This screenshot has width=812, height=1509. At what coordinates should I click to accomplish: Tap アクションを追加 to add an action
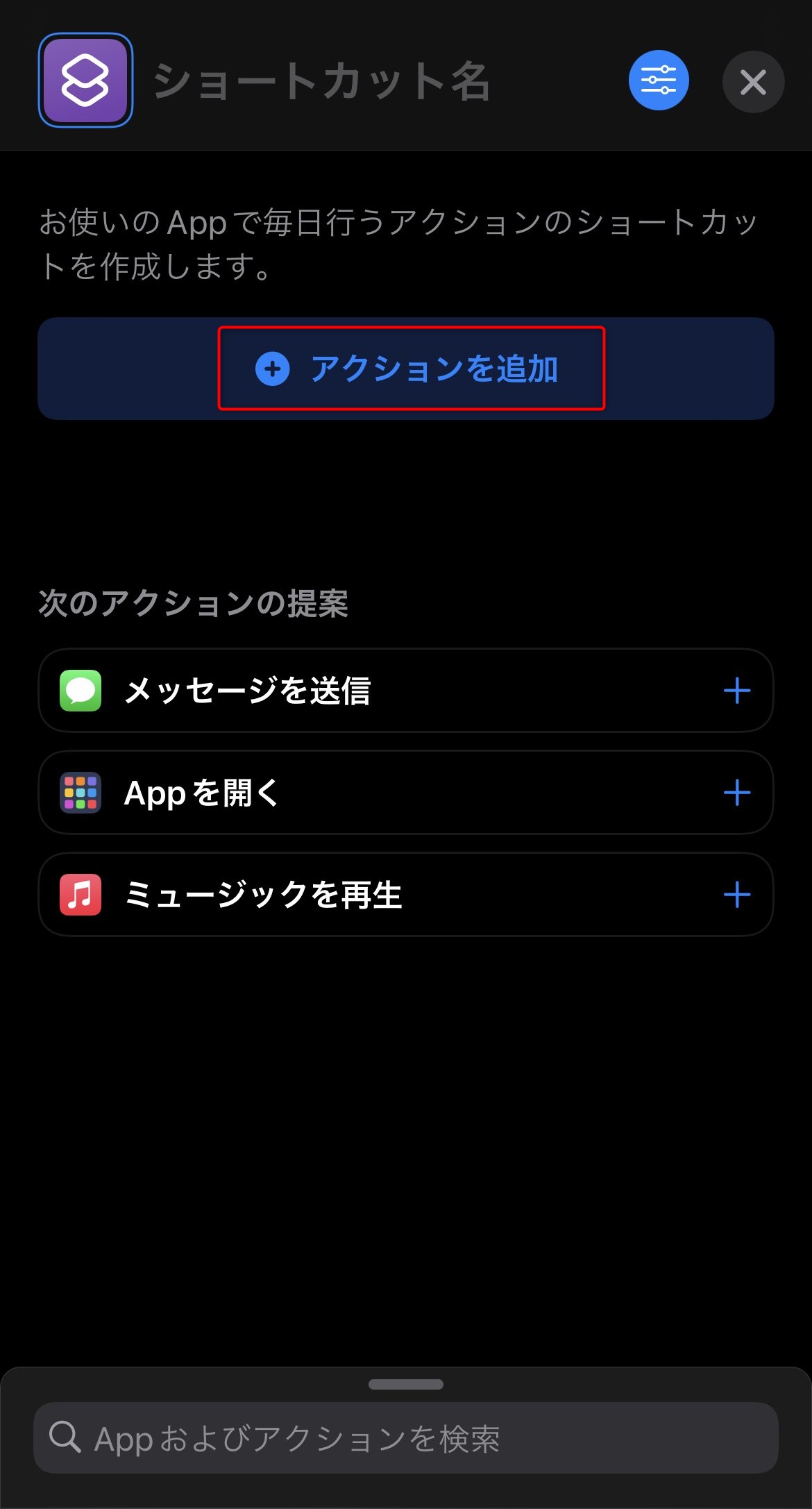tap(406, 369)
